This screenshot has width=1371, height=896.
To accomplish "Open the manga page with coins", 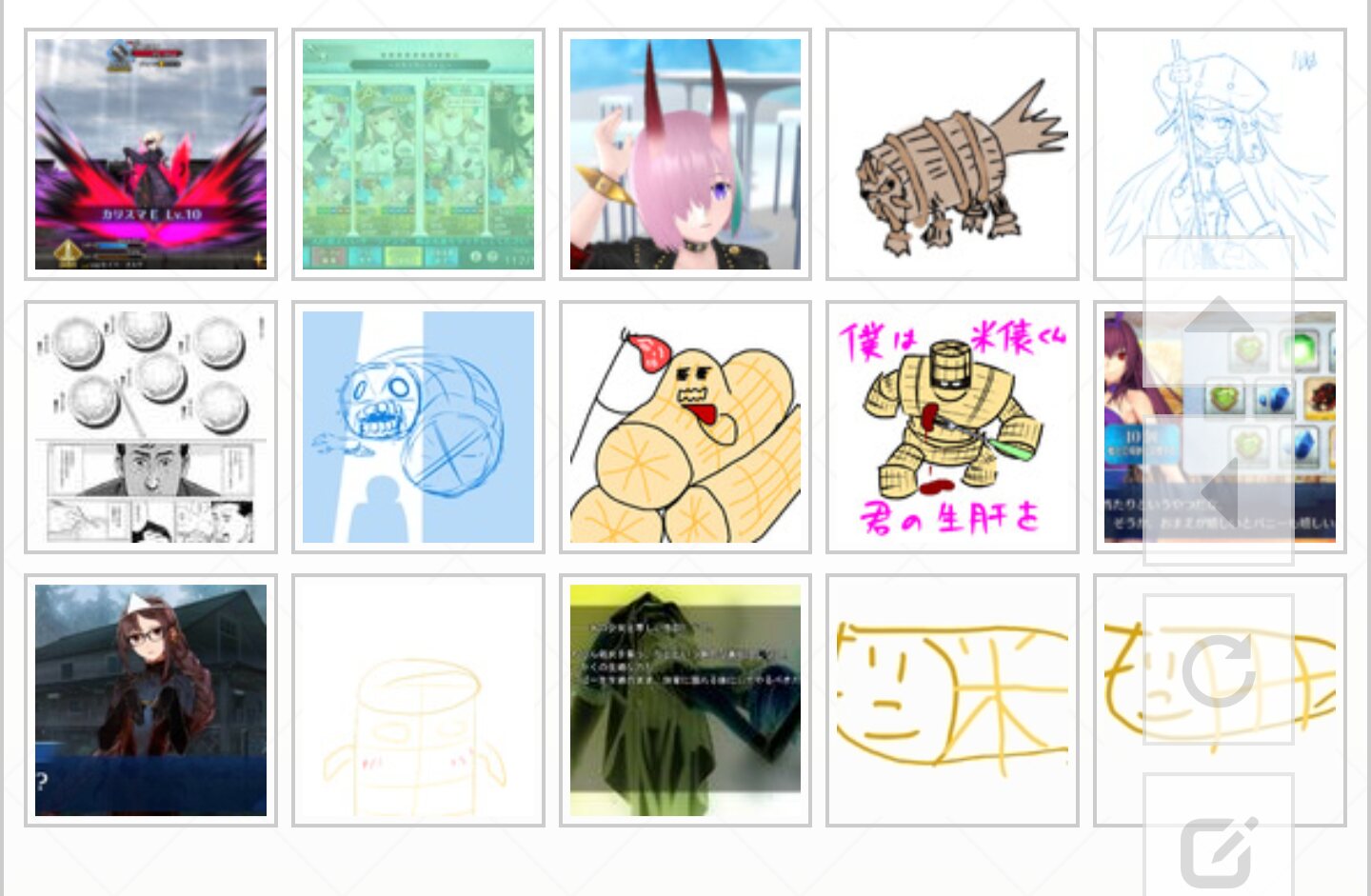I will (150, 427).
